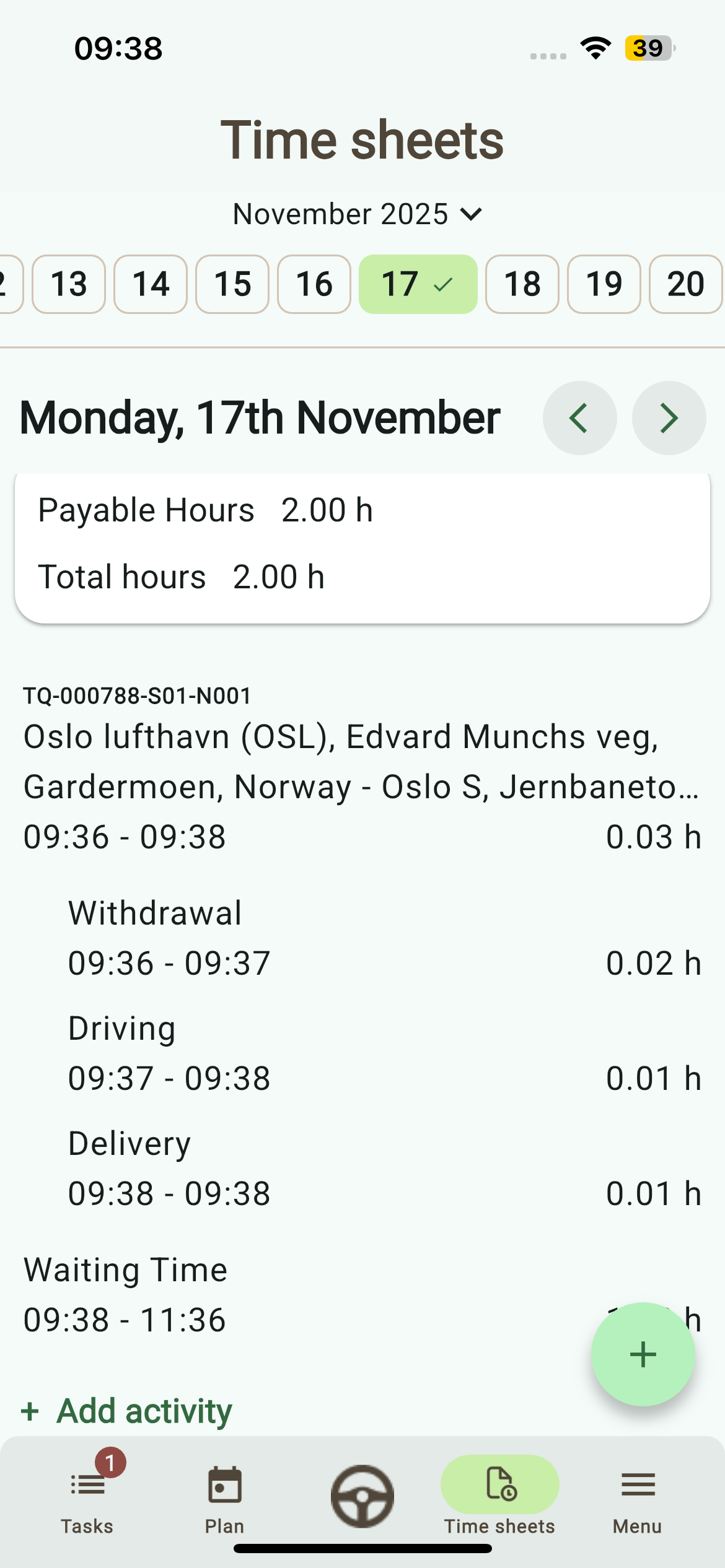This screenshot has height=1568, width=725.
Task: Go to the next day arrow
Action: 669,418
